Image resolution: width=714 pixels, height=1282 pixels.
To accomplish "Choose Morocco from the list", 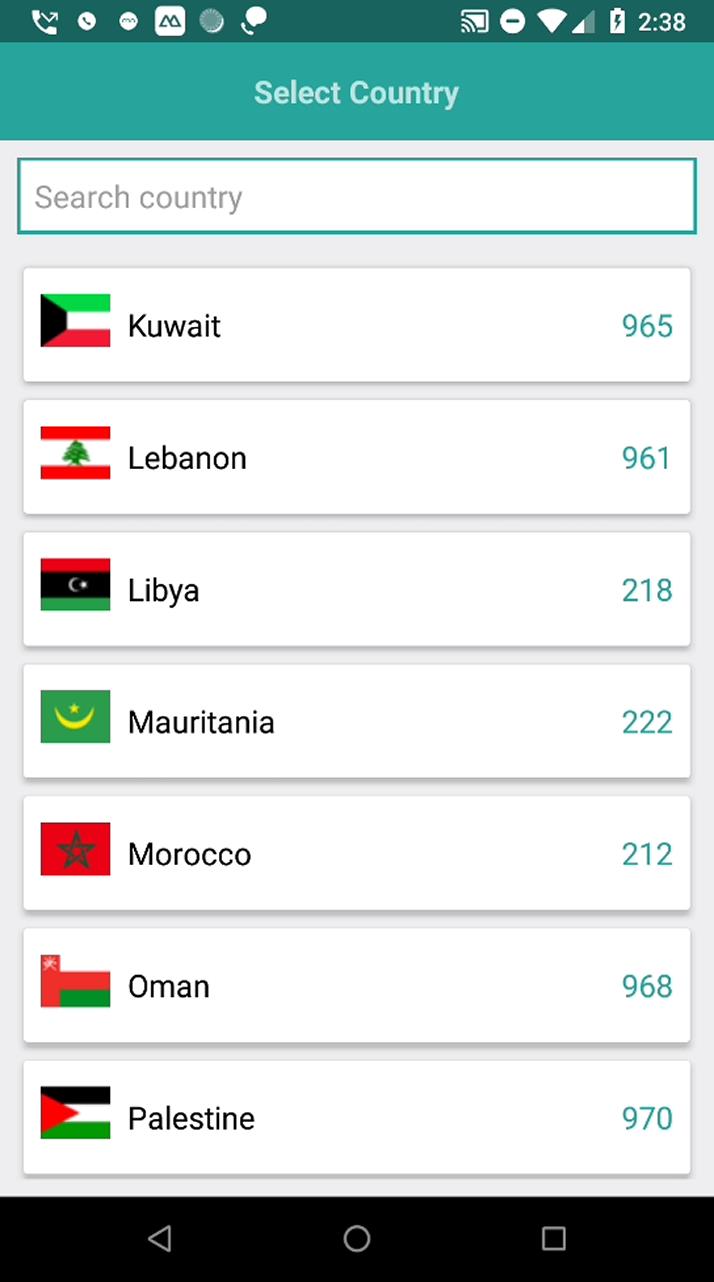I will click(357, 853).
